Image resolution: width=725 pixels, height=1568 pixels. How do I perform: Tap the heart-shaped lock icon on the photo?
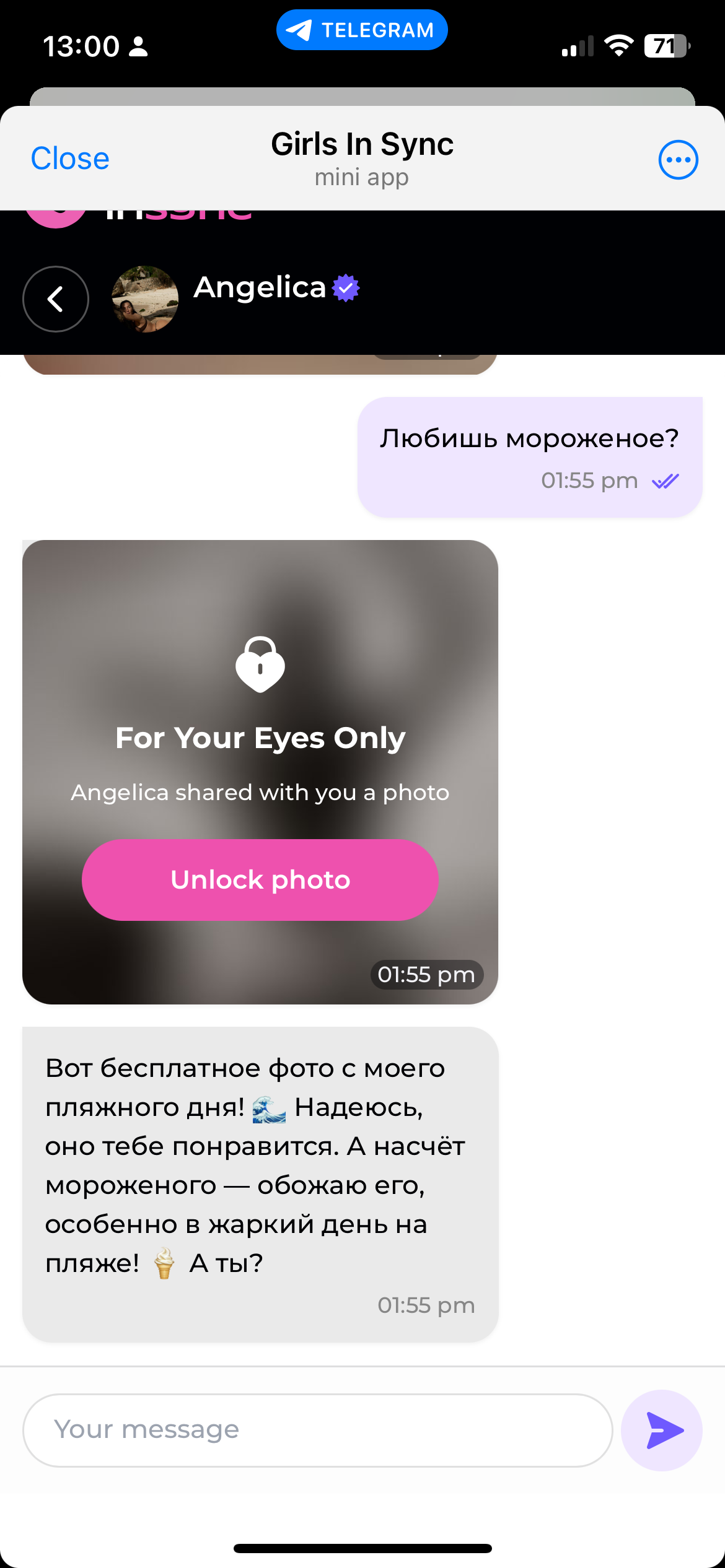click(x=260, y=664)
